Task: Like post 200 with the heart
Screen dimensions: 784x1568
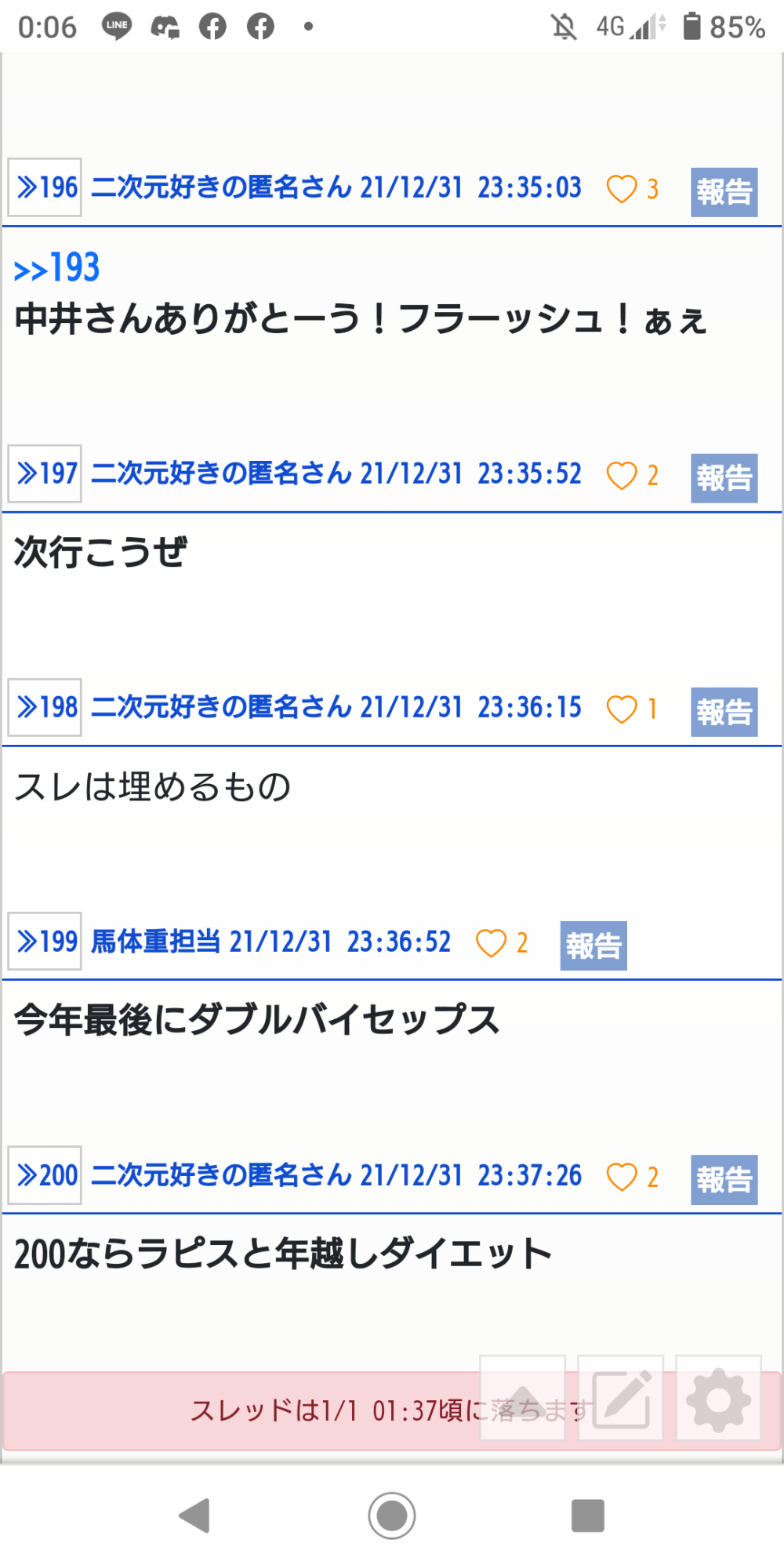Action: pyautogui.click(x=622, y=1177)
